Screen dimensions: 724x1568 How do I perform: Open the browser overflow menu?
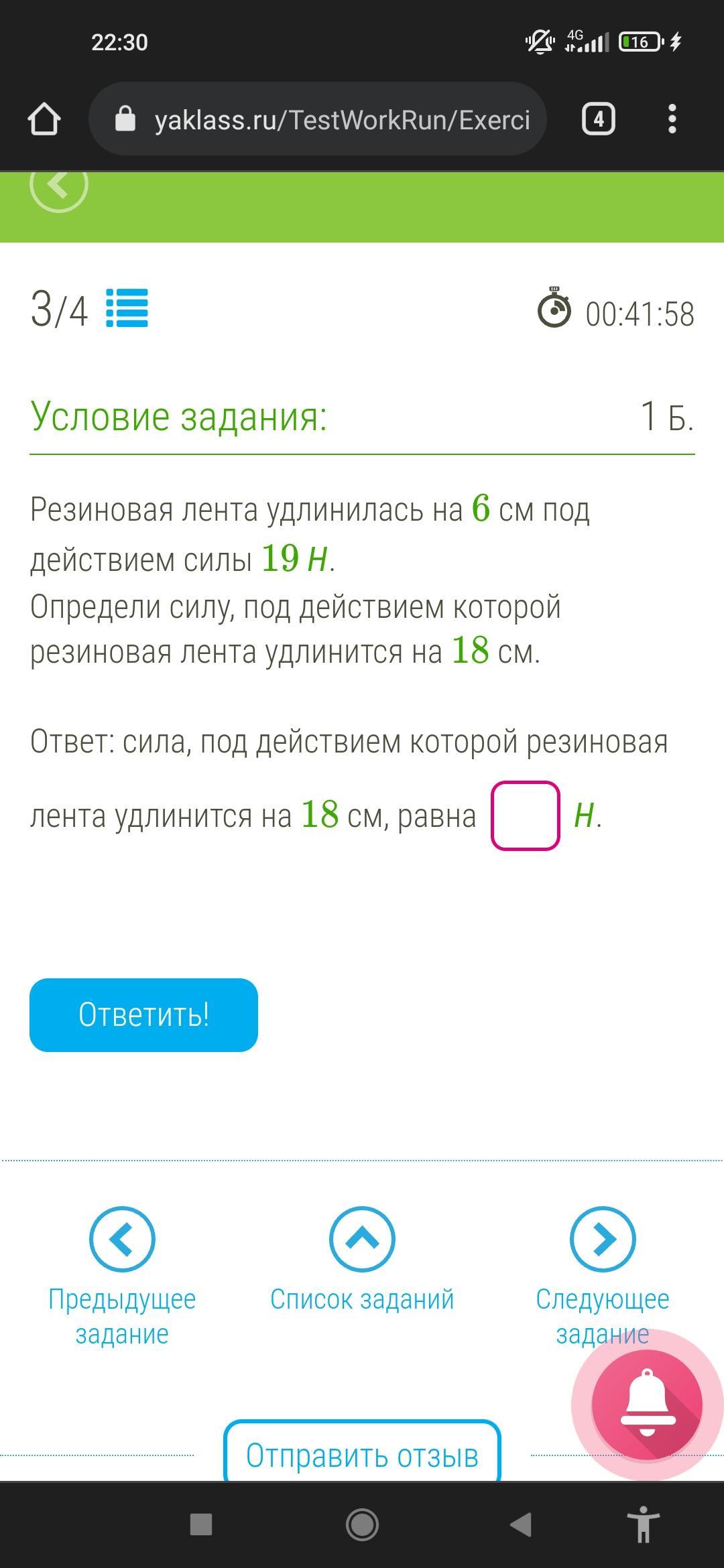point(672,119)
